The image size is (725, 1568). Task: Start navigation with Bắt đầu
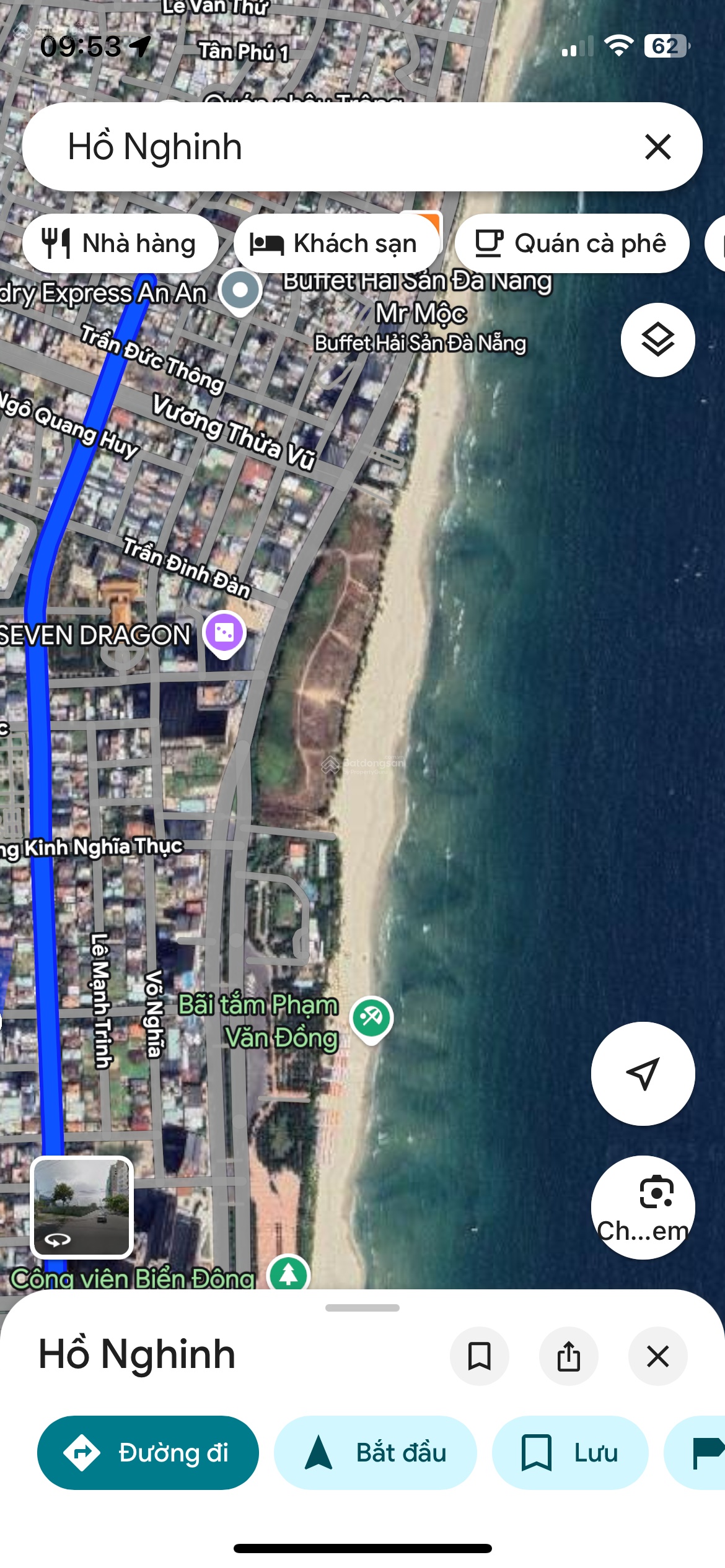[x=375, y=1452]
